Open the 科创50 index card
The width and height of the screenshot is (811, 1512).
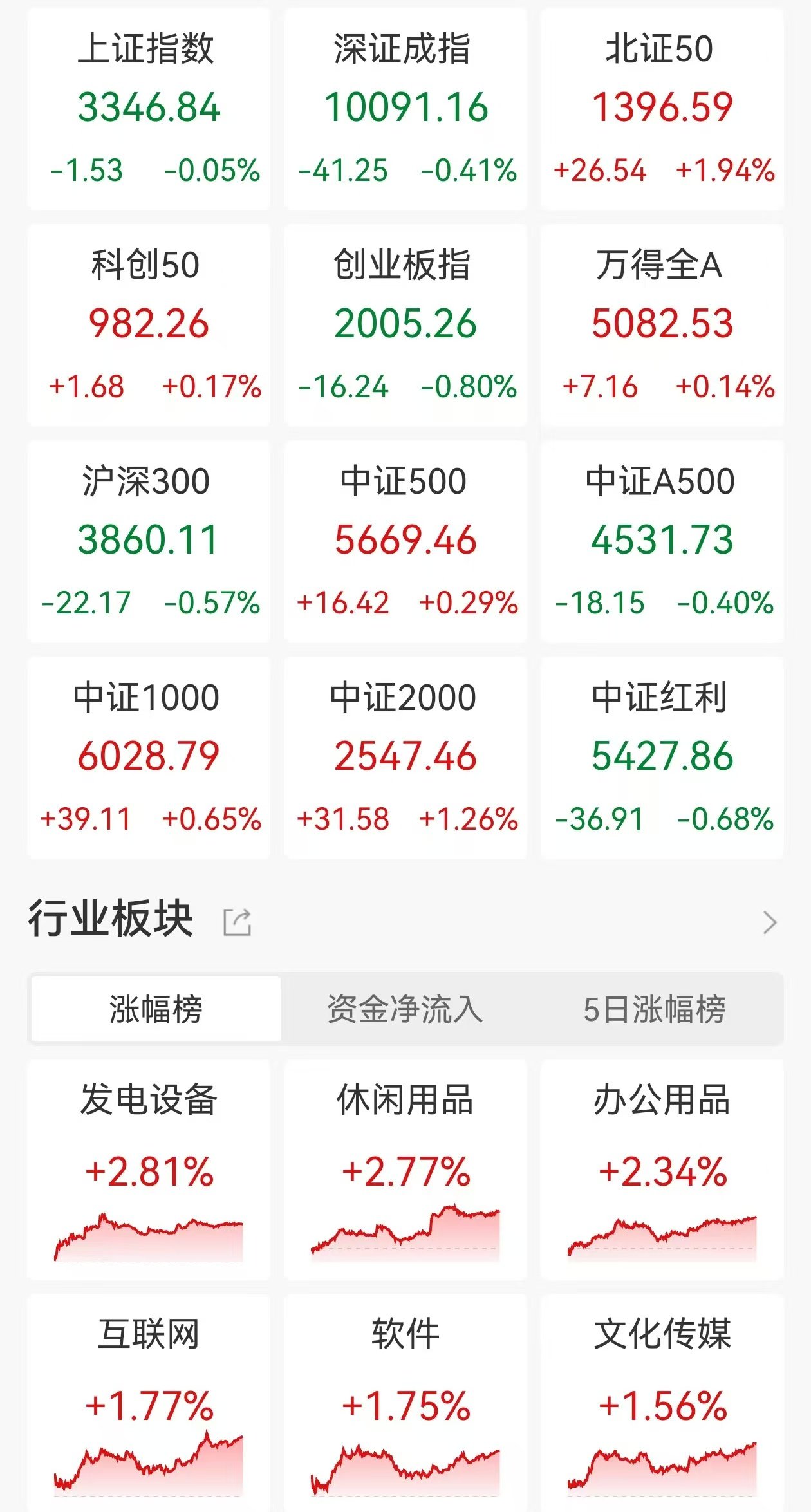click(x=149, y=325)
